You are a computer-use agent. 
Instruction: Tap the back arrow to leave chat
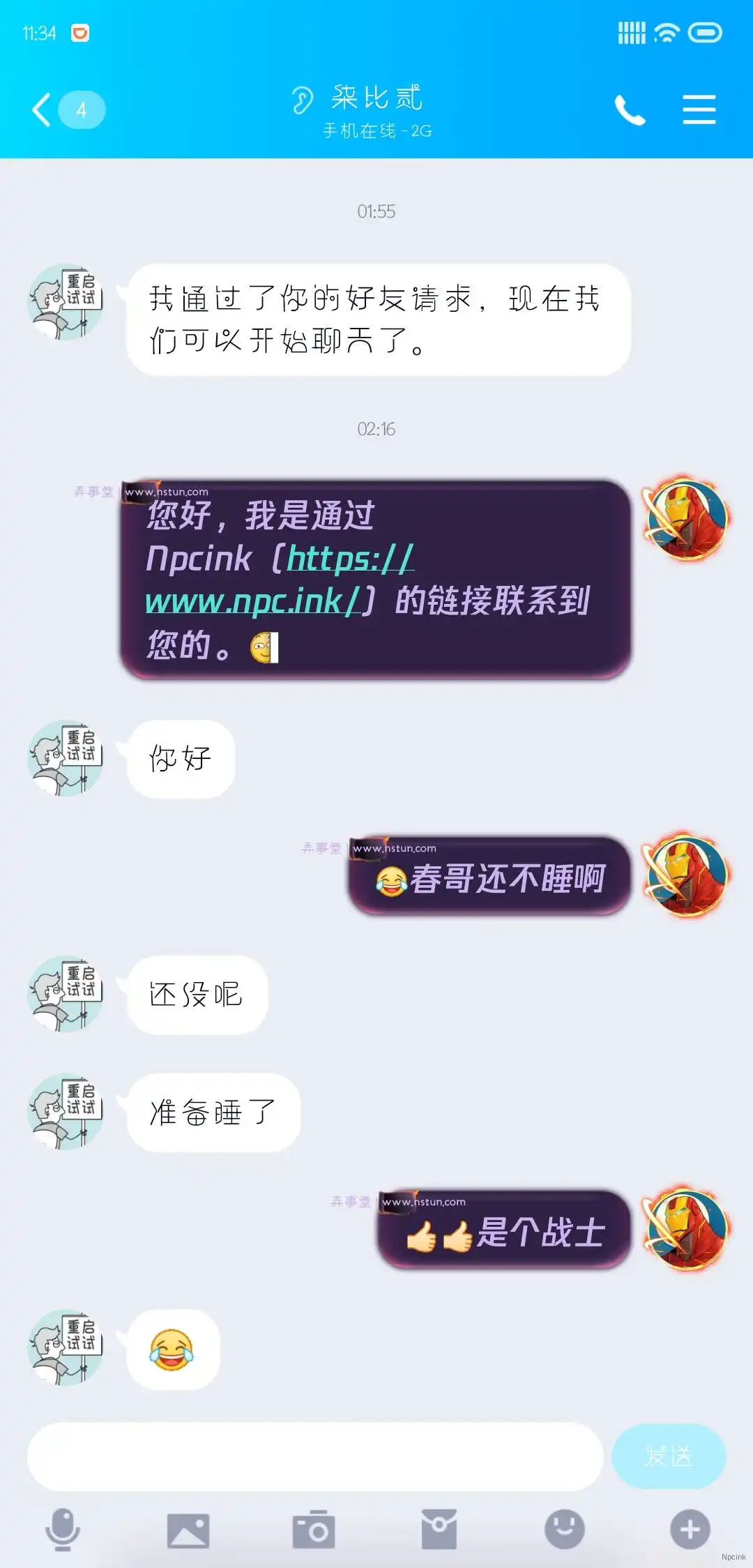pyautogui.click(x=40, y=110)
